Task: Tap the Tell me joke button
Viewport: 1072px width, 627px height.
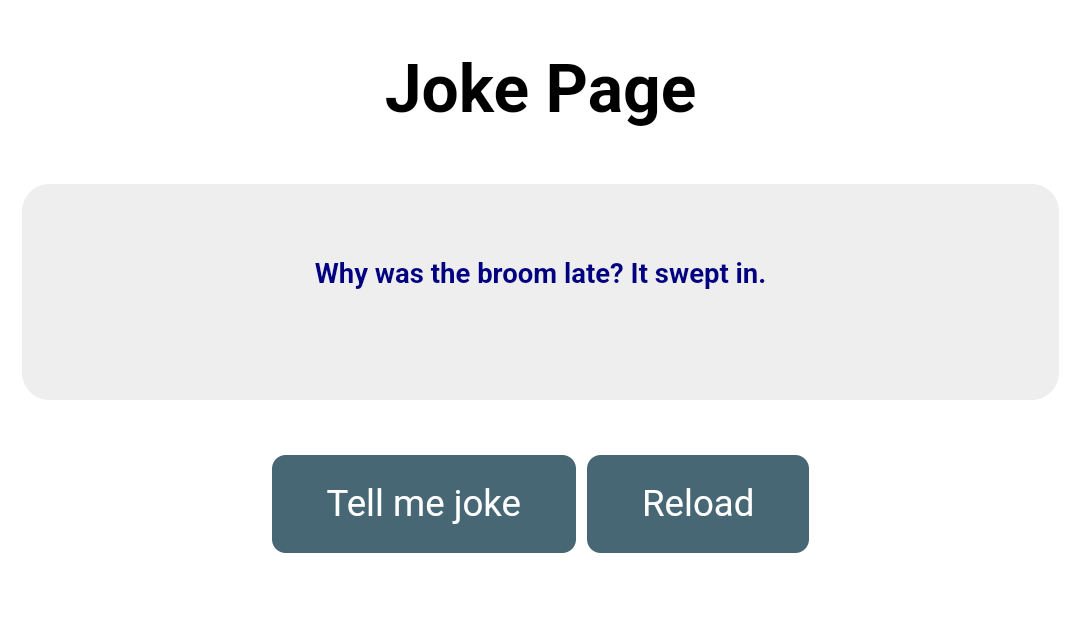Action: 423,504
